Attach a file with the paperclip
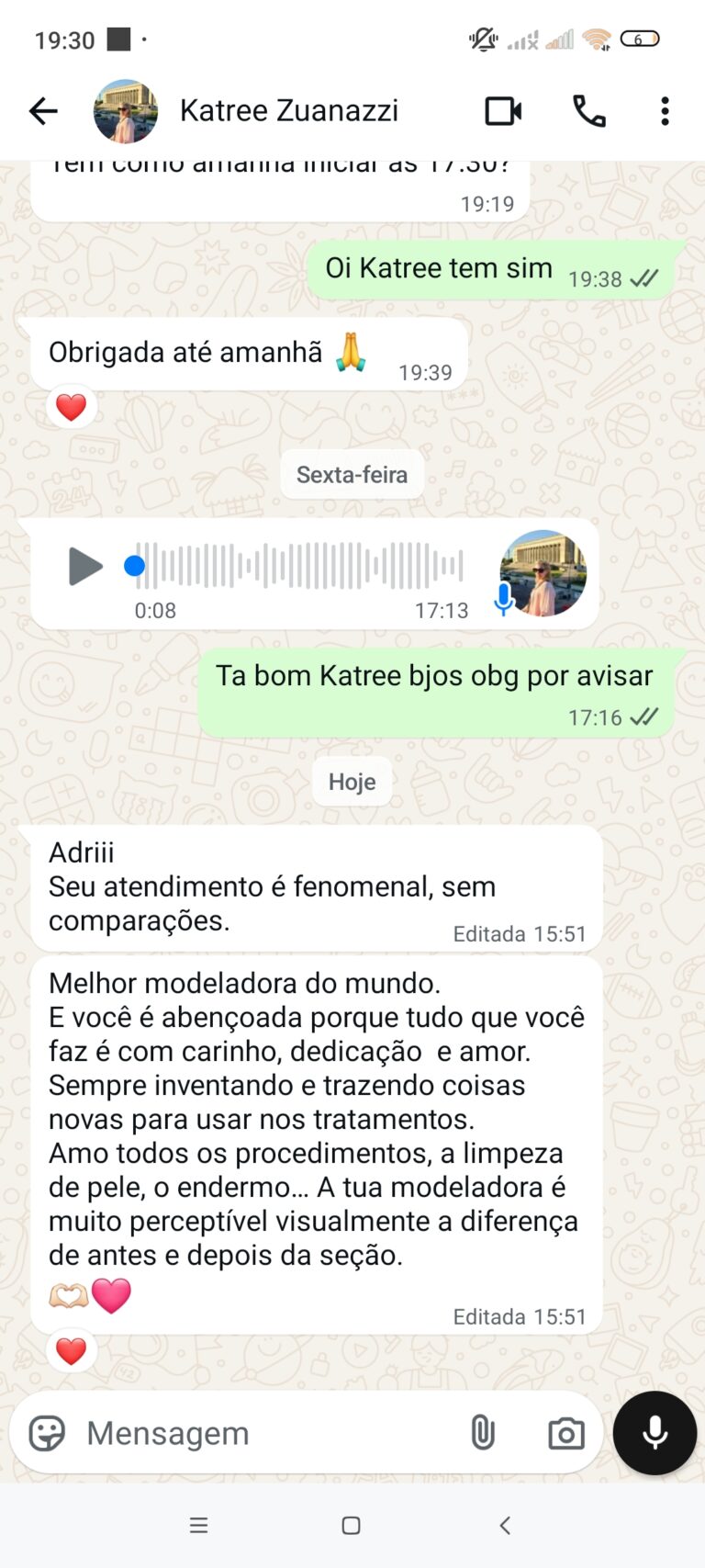Screen dimensions: 705x1568 click(x=481, y=1432)
